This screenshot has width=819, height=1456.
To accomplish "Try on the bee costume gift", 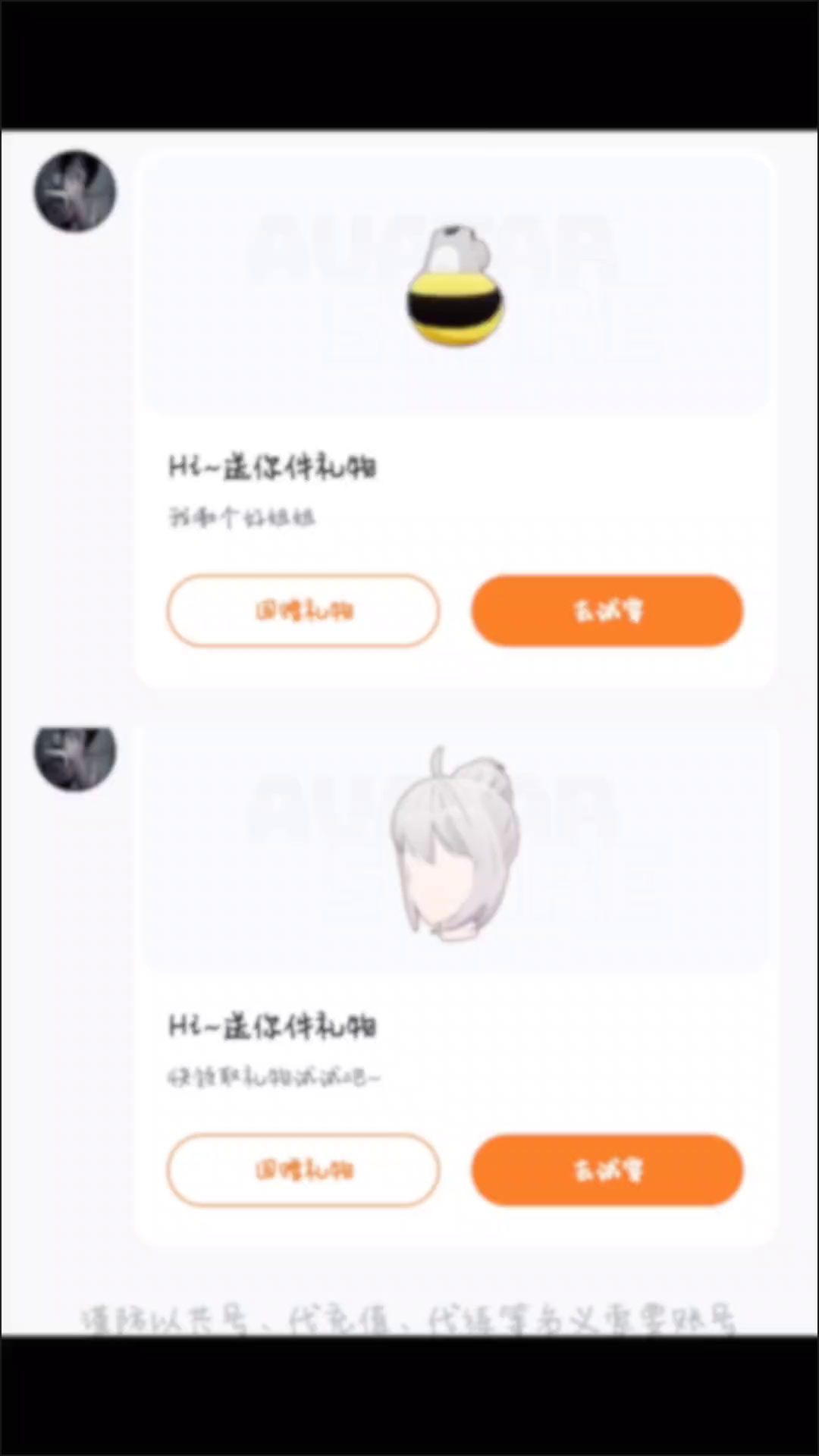I will pyautogui.click(x=607, y=611).
